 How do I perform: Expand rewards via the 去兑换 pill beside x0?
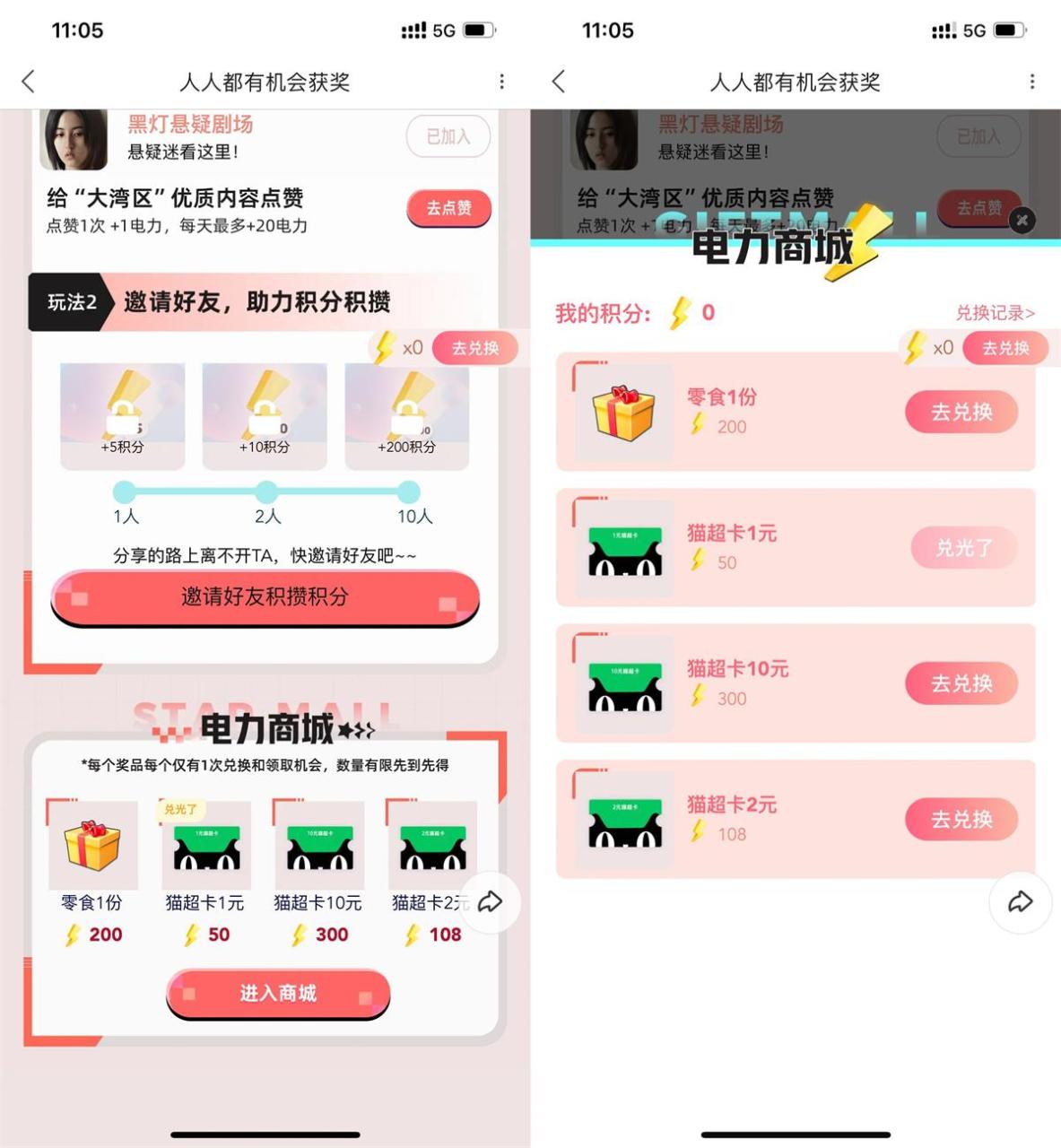click(x=1004, y=348)
